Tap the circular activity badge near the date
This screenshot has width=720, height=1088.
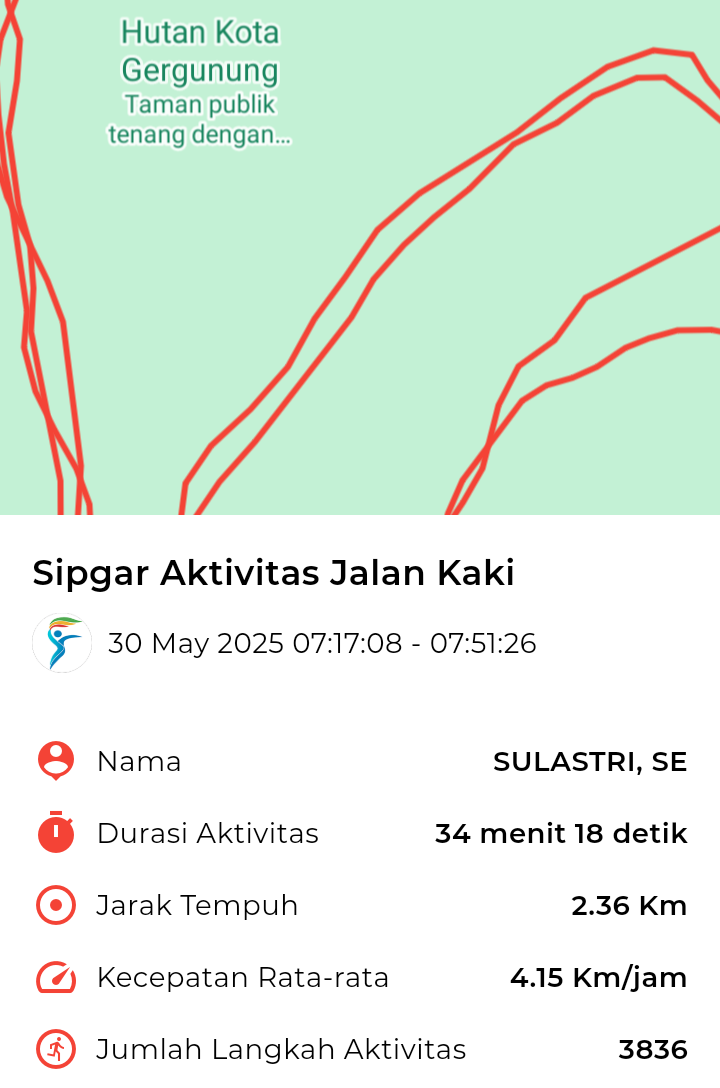point(61,643)
